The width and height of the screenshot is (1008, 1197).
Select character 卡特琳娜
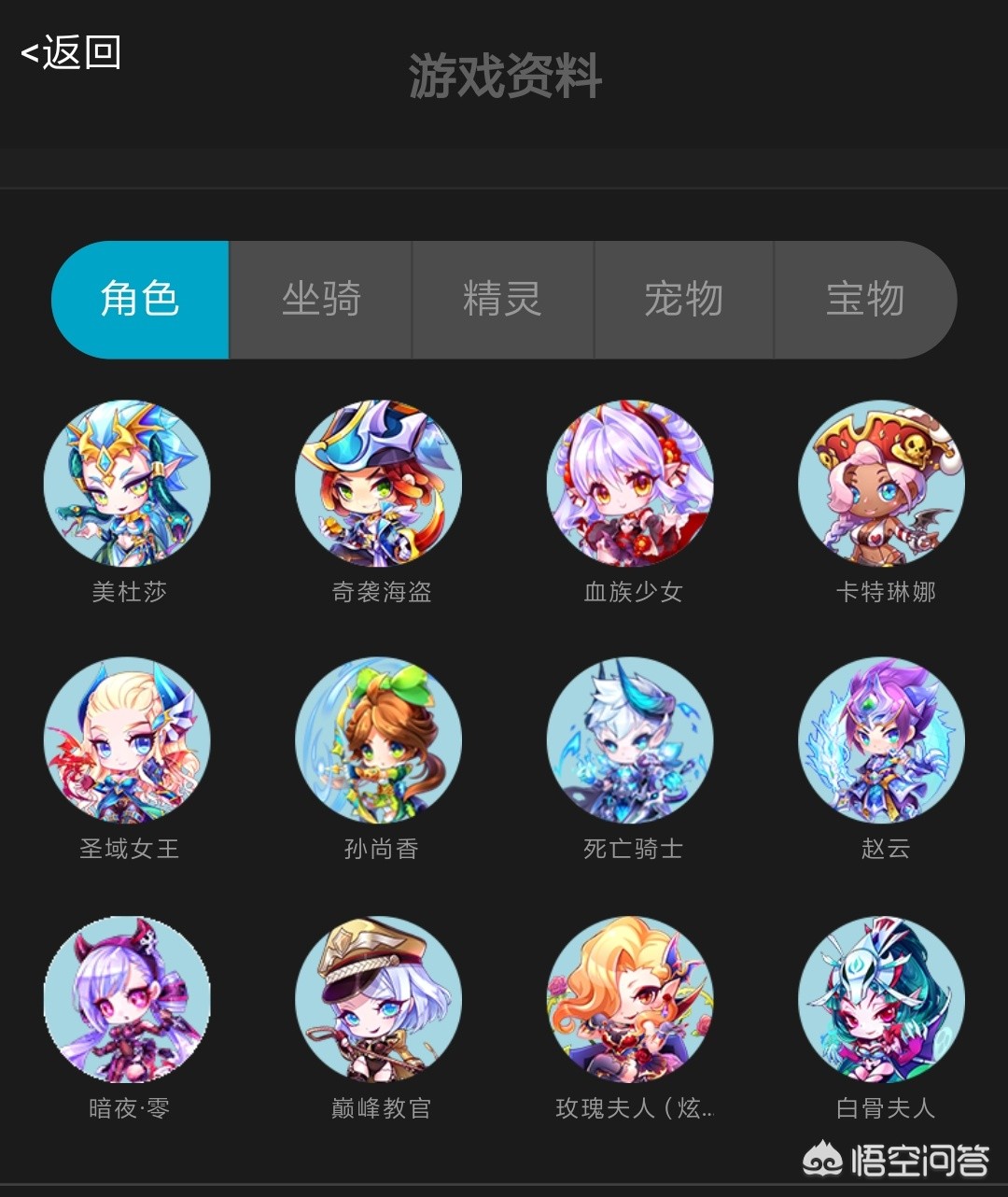[x=882, y=484]
